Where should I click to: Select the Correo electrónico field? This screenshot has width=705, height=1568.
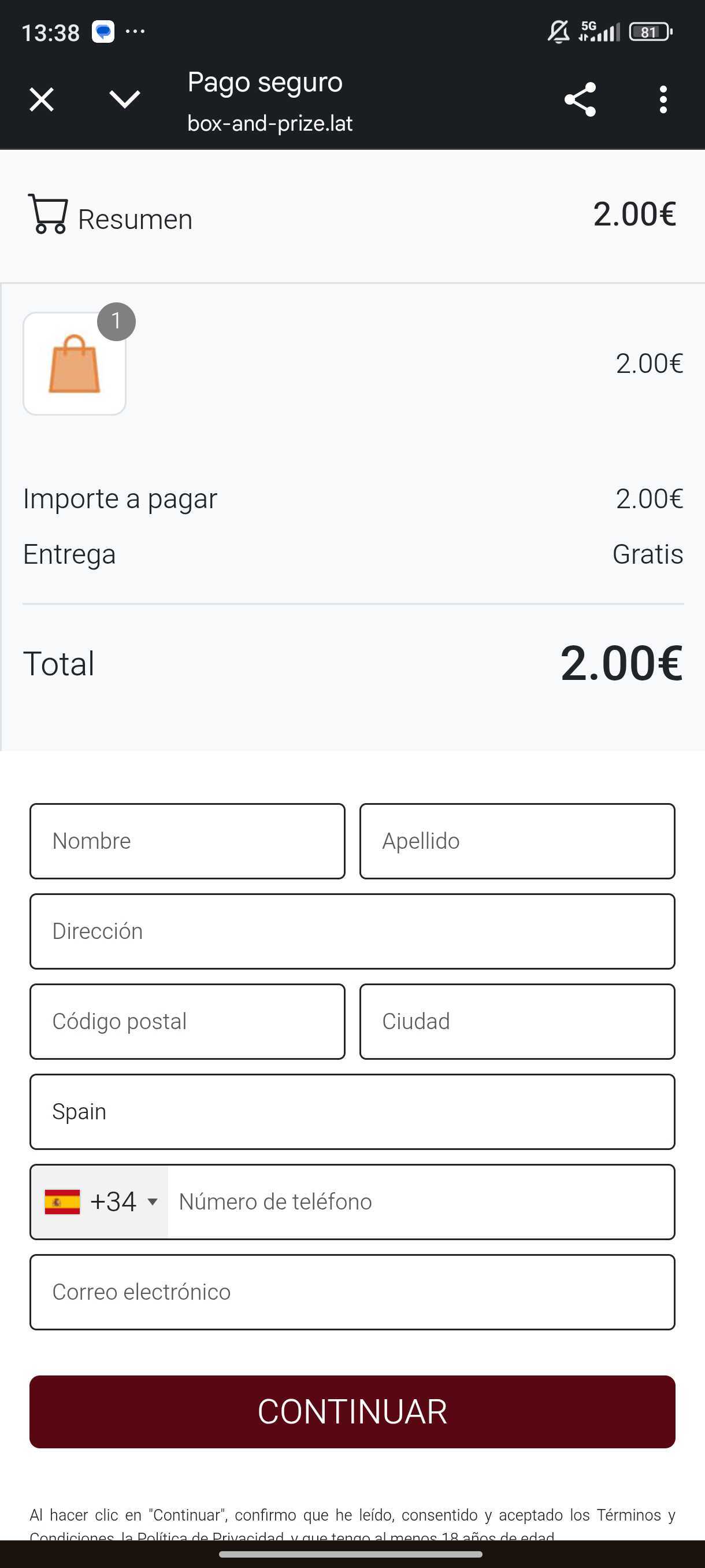[x=352, y=1292]
